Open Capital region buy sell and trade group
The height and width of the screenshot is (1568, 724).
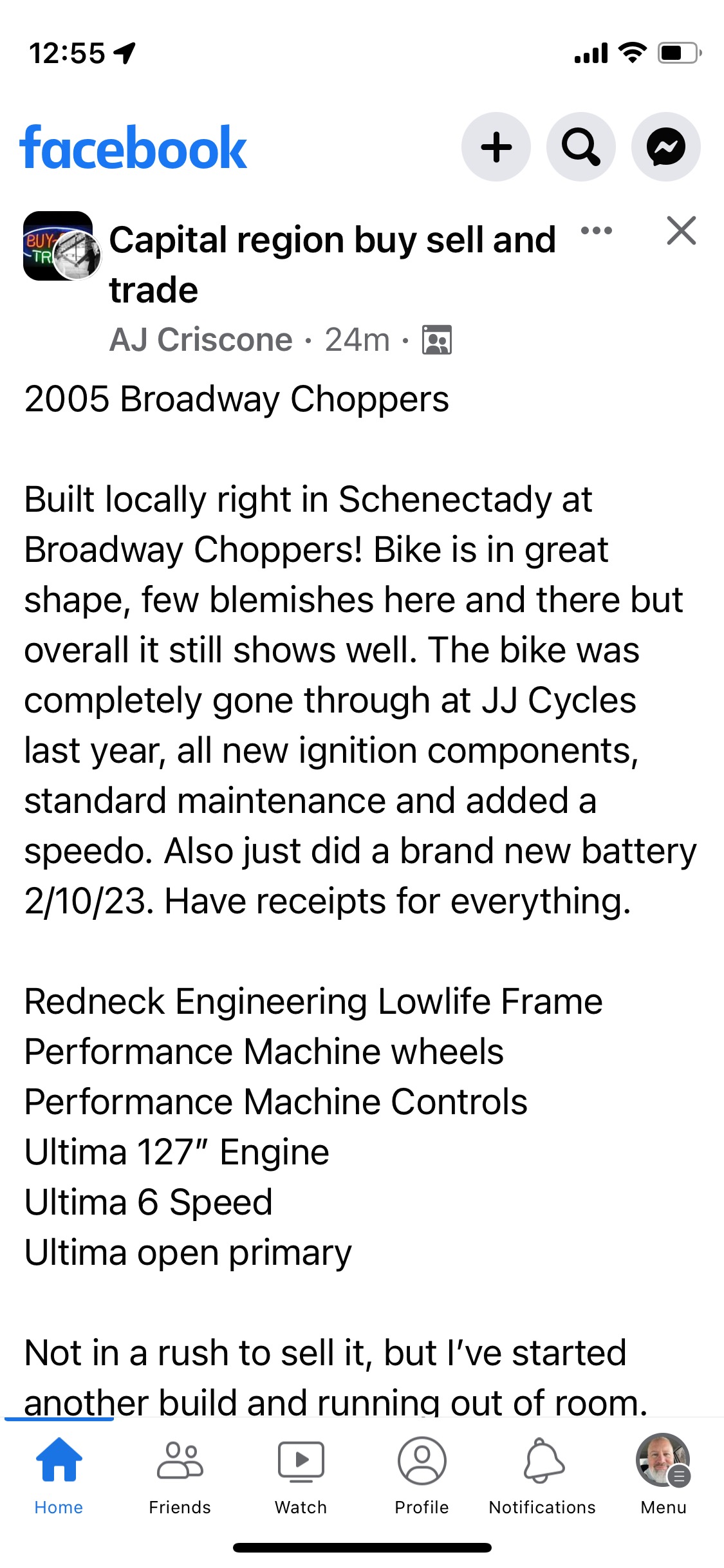click(332, 265)
